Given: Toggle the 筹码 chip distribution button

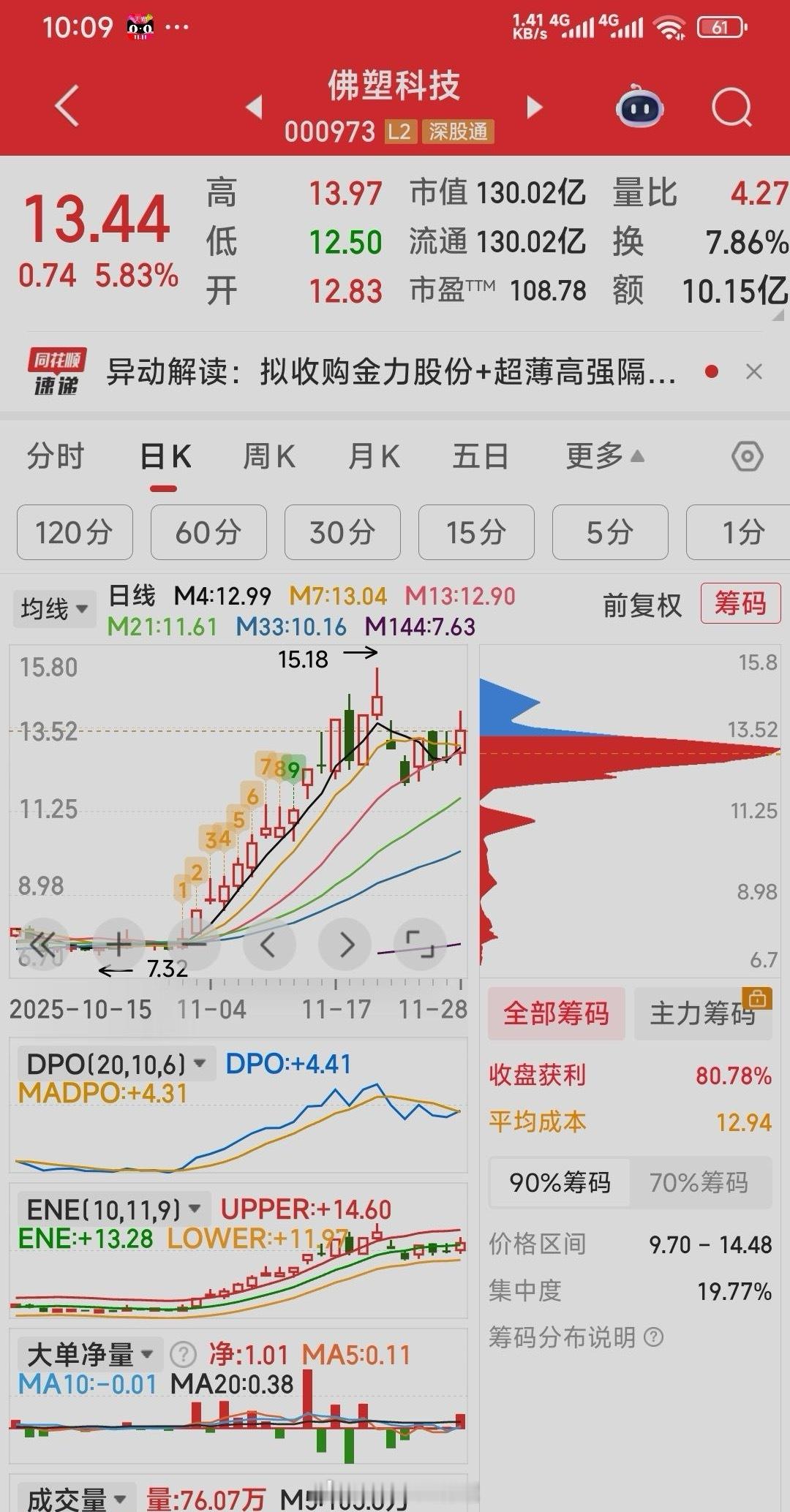Looking at the screenshot, I should point(740,604).
